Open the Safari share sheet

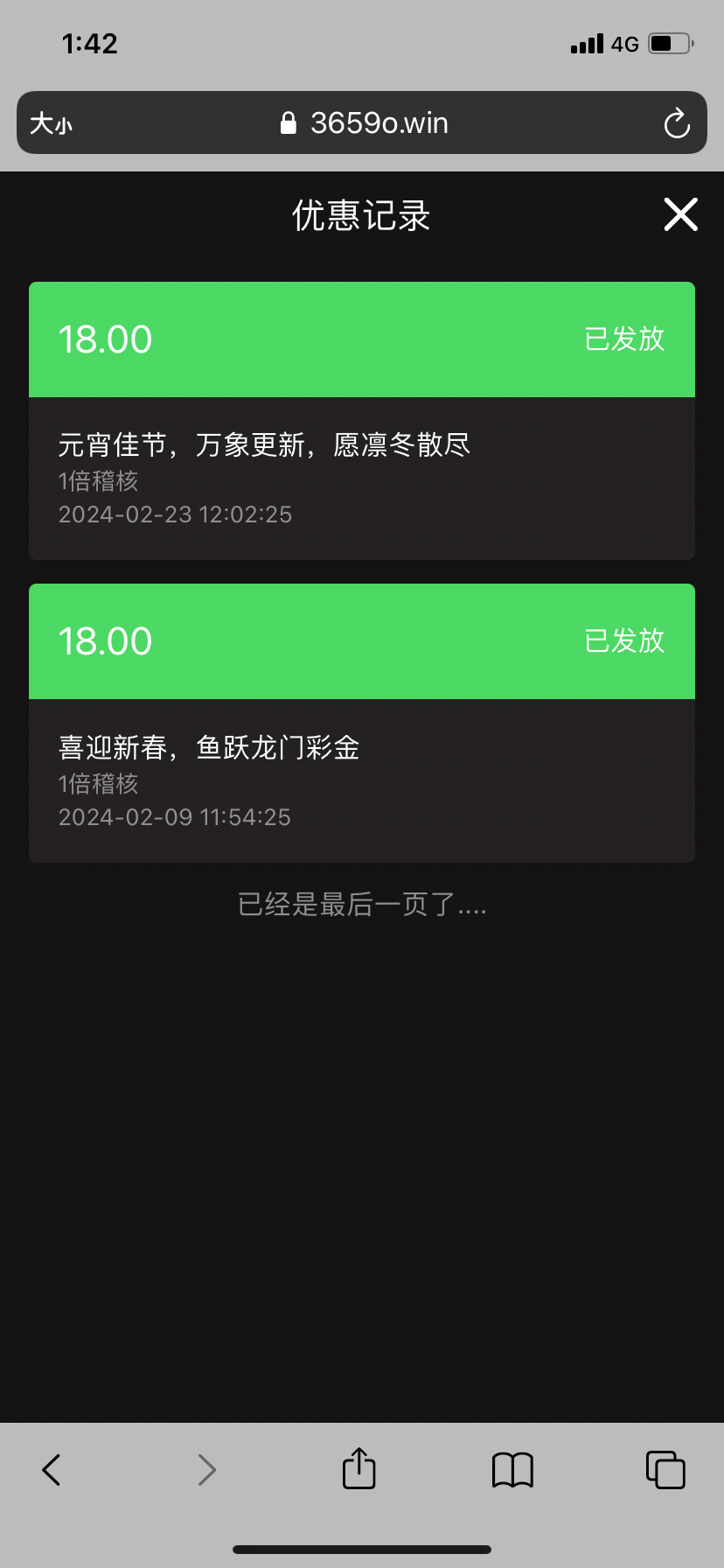(x=359, y=1468)
